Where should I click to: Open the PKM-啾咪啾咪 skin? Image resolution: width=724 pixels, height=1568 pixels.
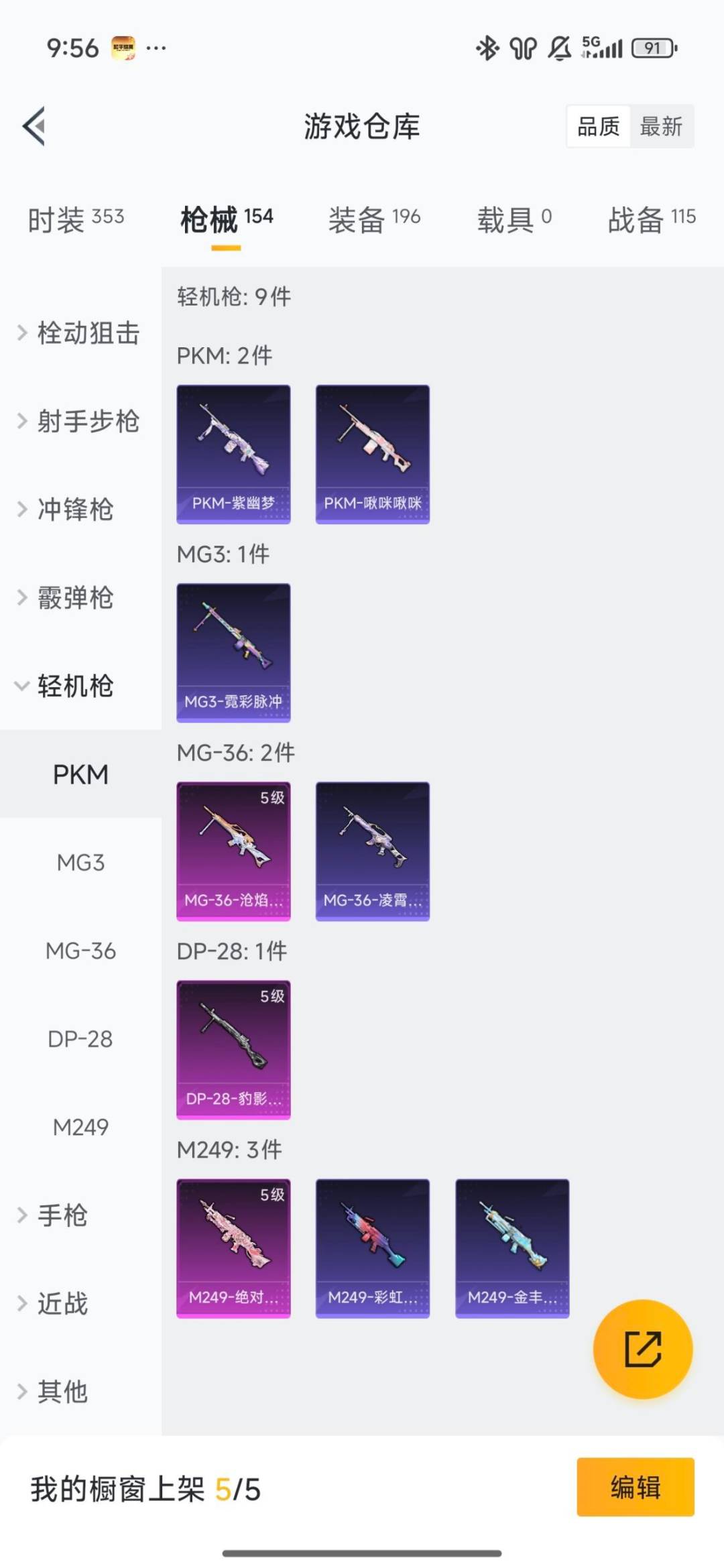[372, 453]
